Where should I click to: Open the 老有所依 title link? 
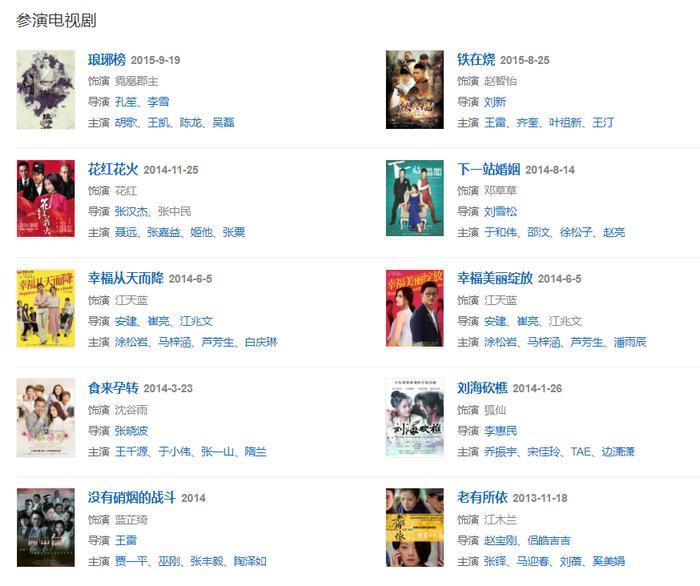(483, 498)
